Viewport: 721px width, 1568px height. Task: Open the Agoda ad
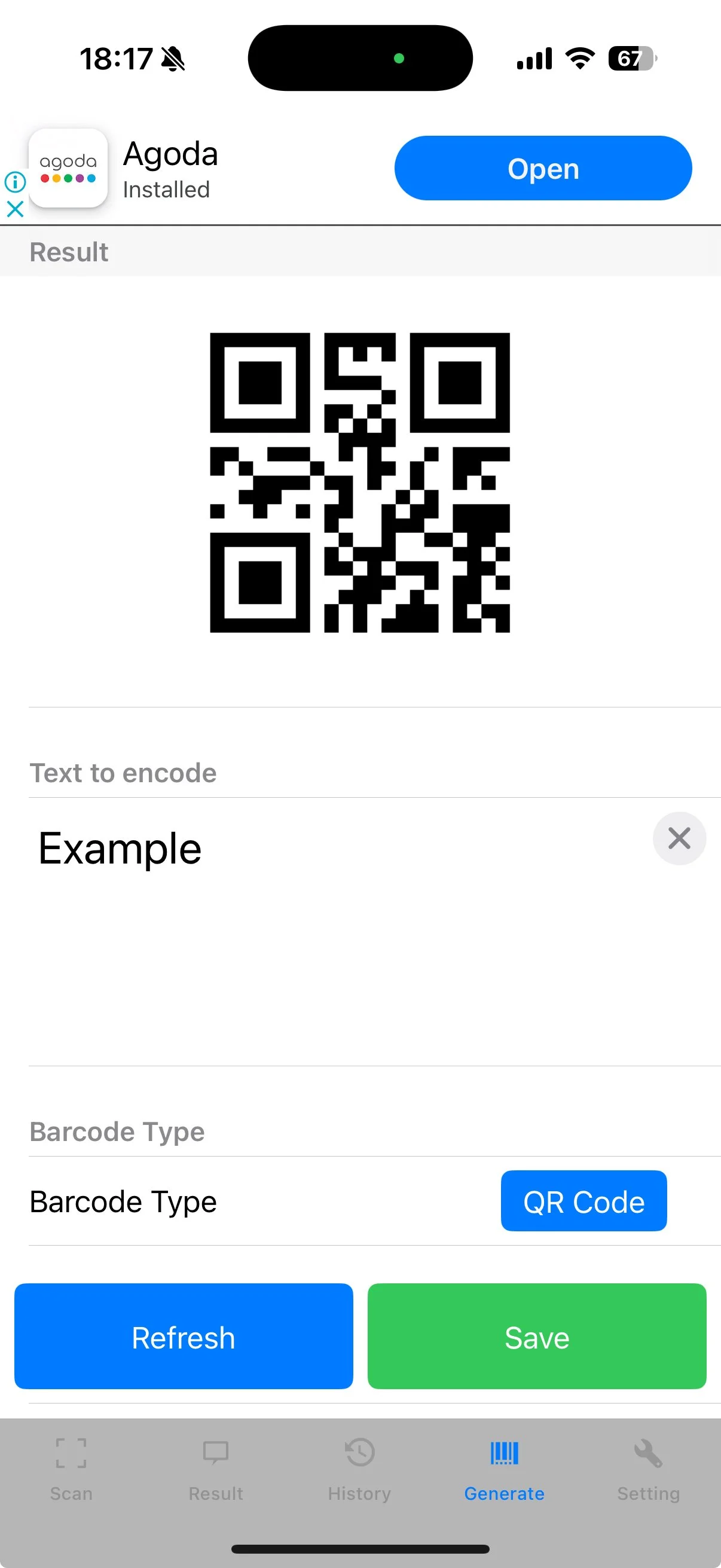(x=543, y=168)
